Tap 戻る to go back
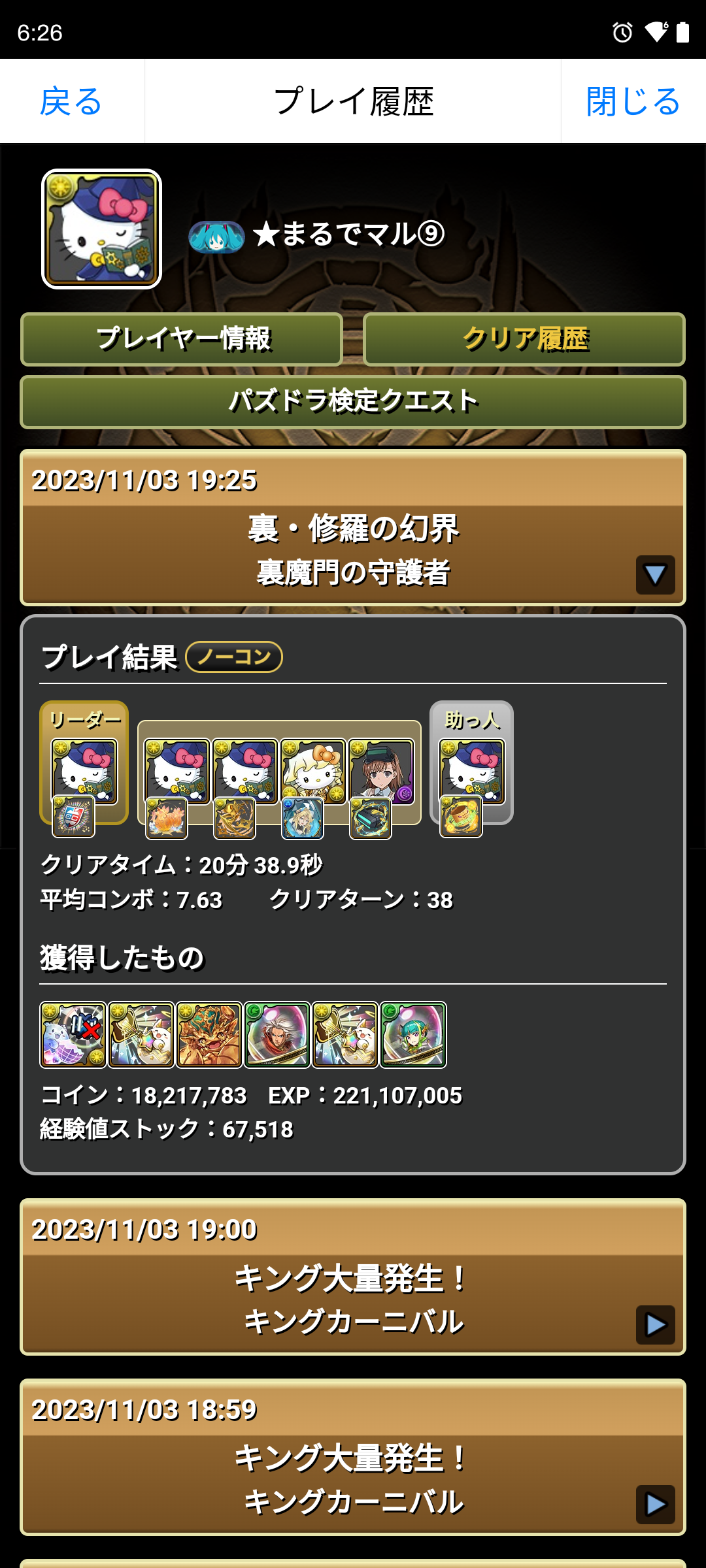 click(71, 102)
